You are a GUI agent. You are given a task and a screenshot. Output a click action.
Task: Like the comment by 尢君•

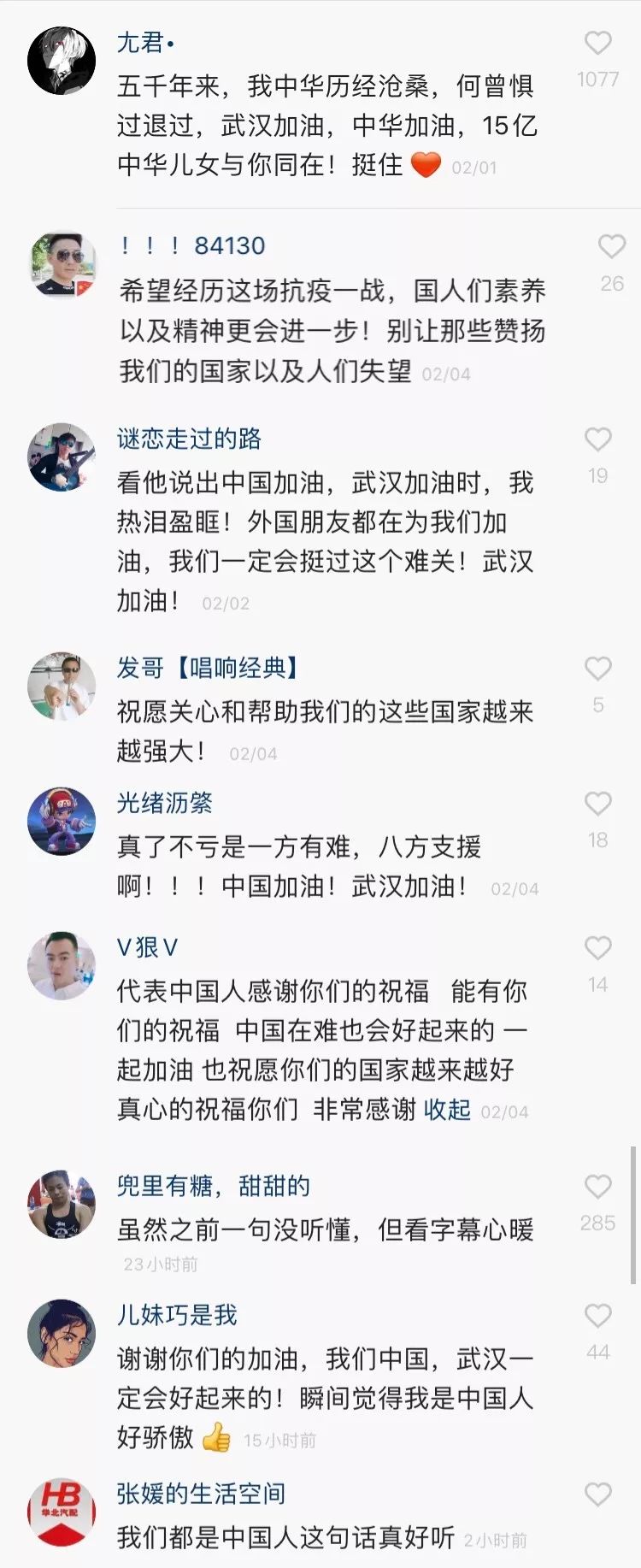pos(597,43)
